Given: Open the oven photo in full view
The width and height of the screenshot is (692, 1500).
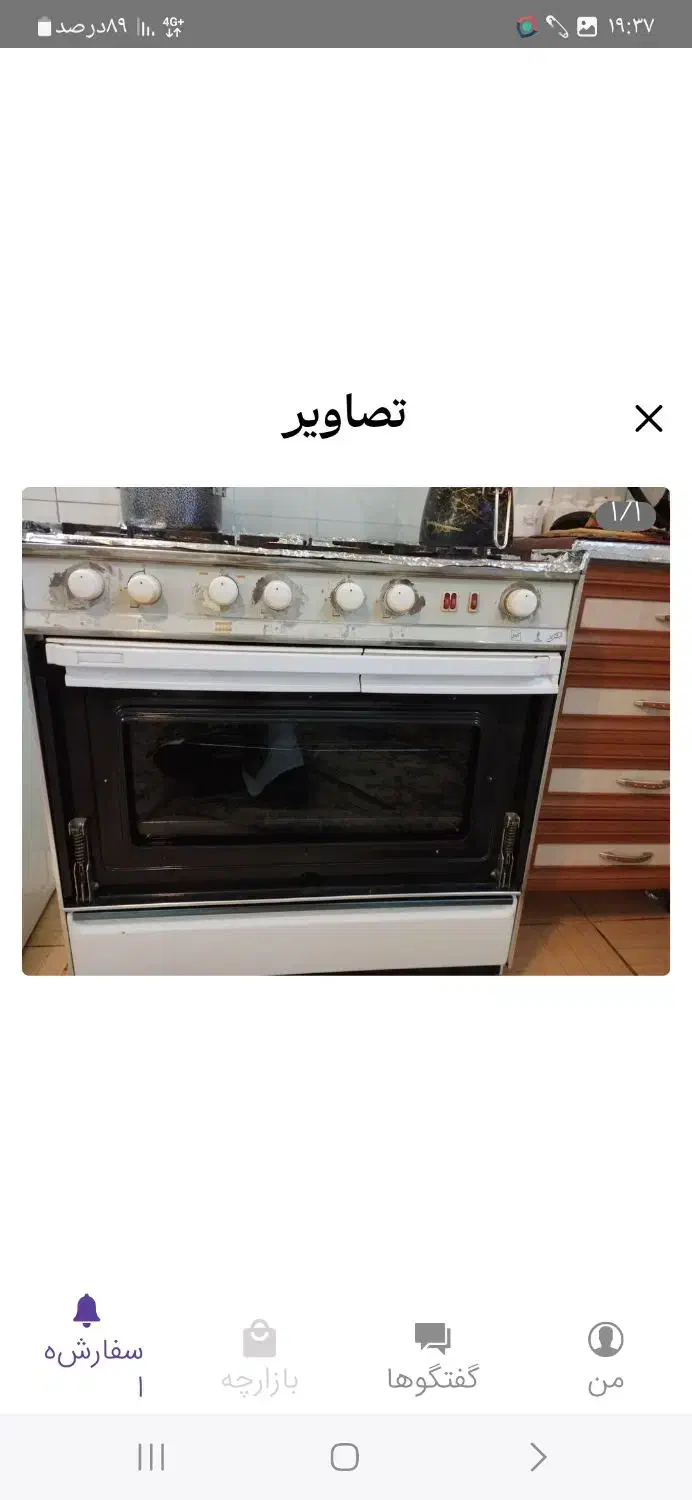Looking at the screenshot, I should pos(346,731).
